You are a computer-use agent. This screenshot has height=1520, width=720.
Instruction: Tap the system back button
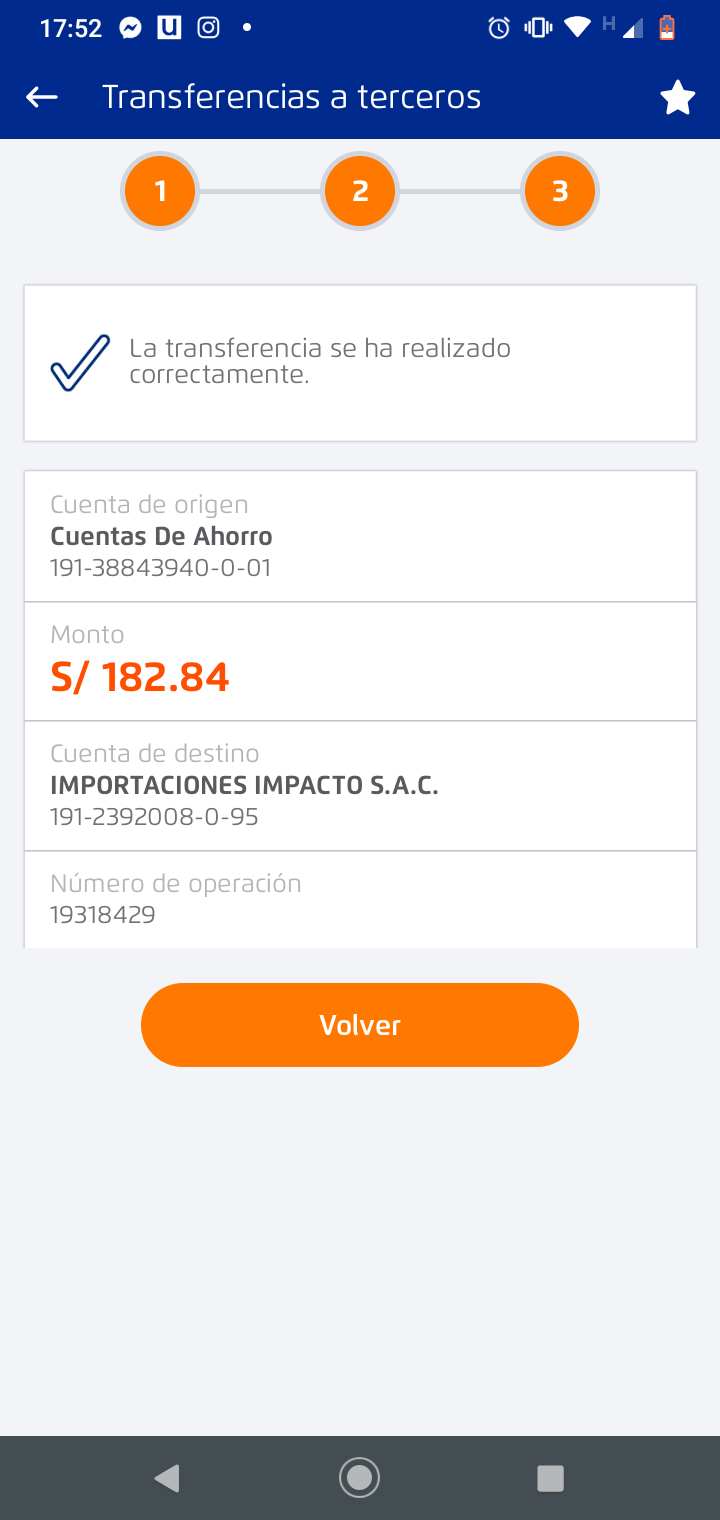point(167,1478)
